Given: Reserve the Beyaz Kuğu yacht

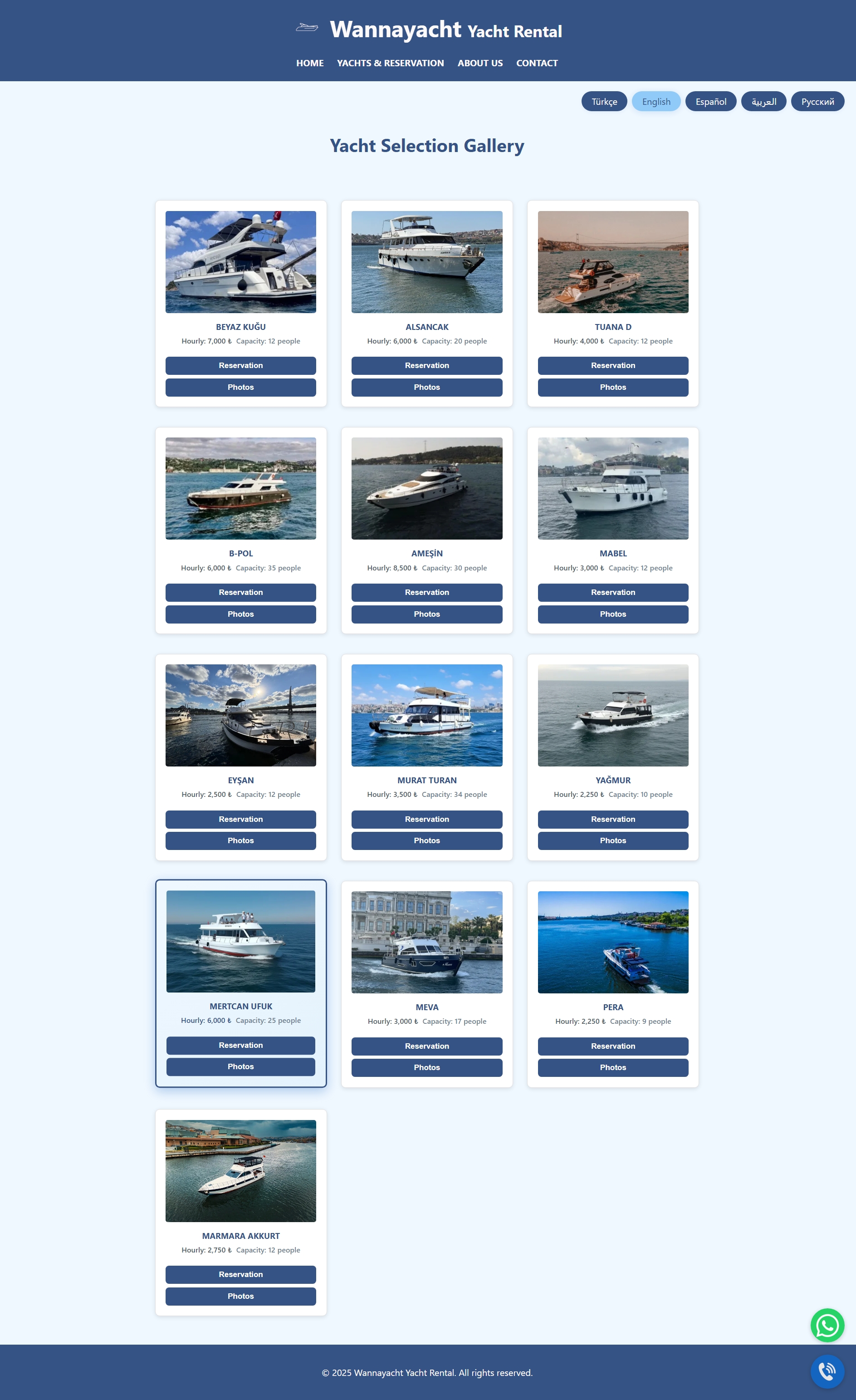Looking at the screenshot, I should click(241, 365).
